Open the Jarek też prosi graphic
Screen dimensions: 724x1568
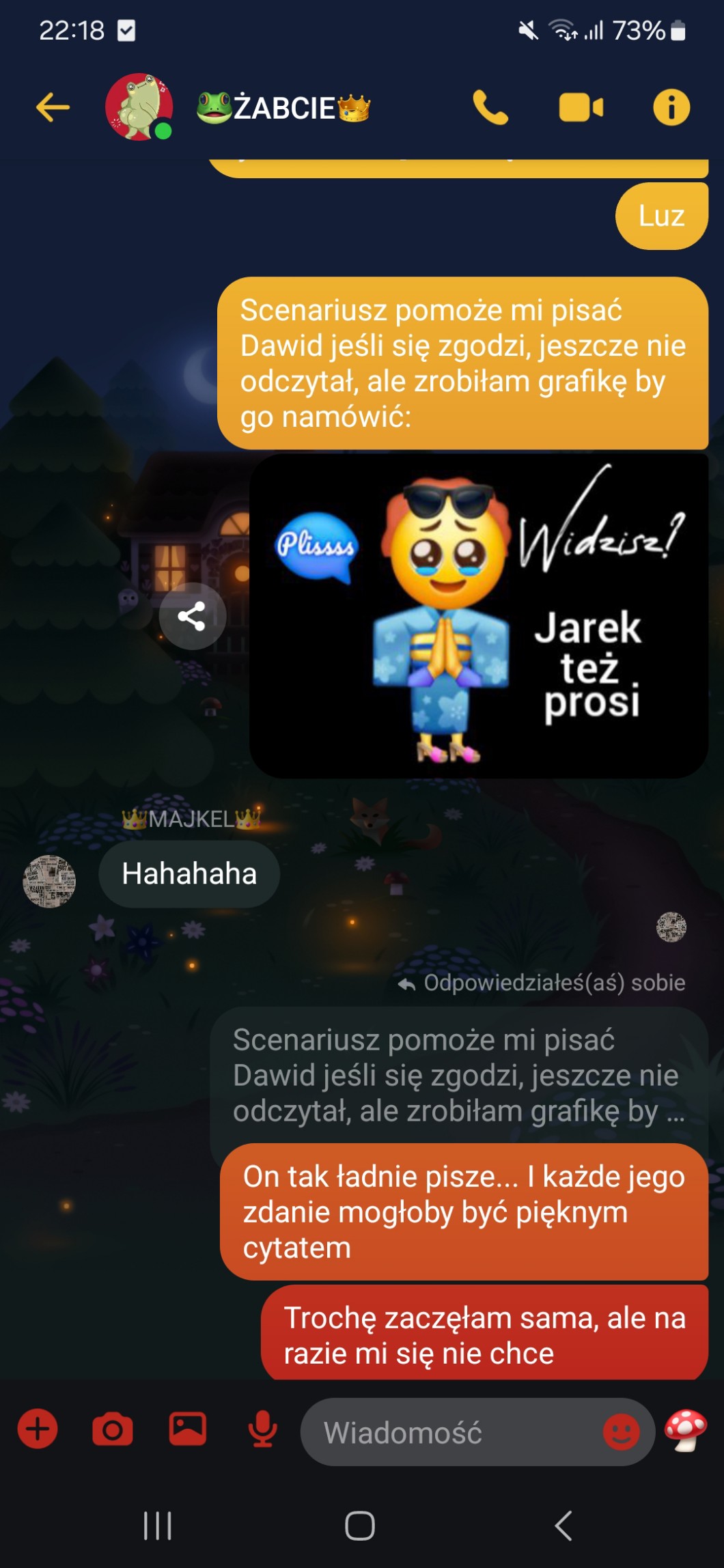point(478,616)
